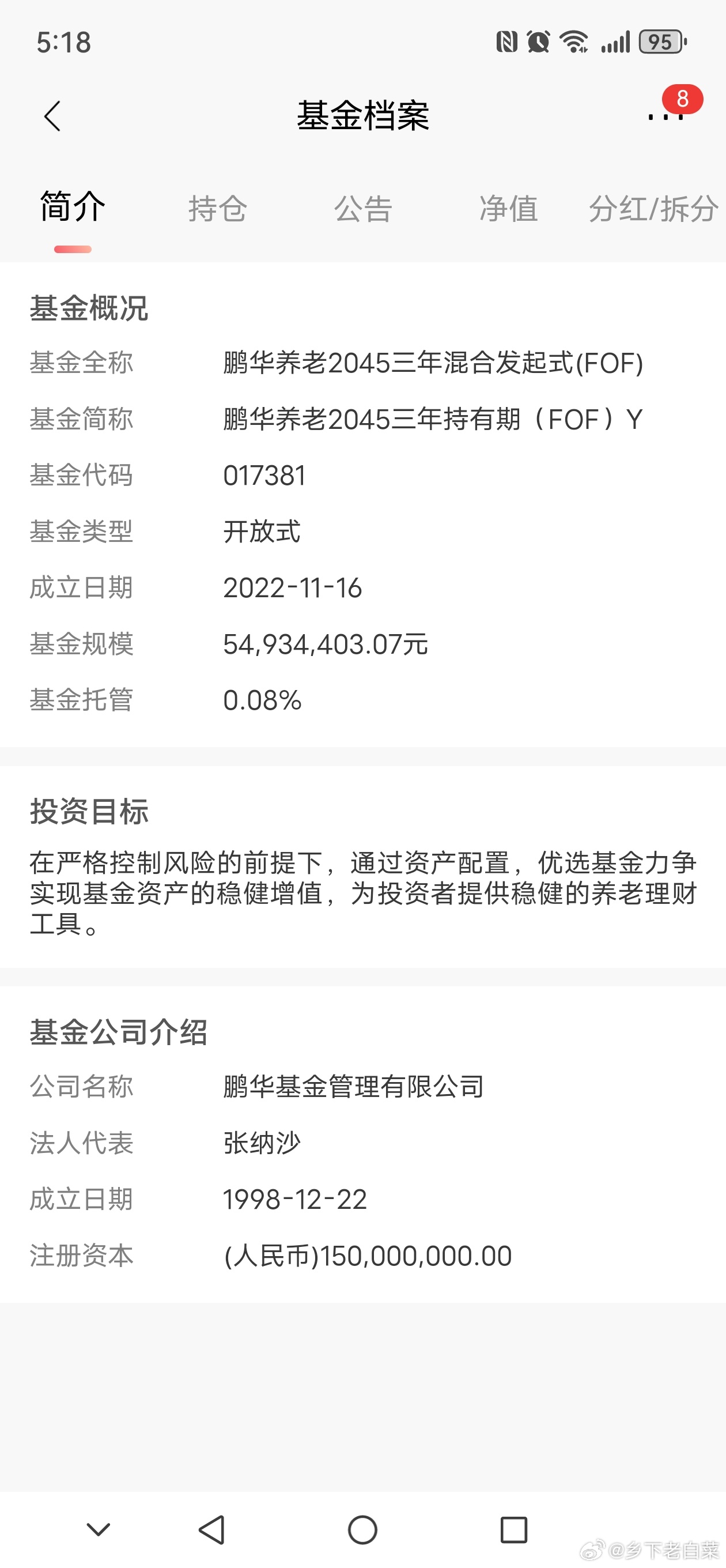Open the three-dot overflow menu
This screenshot has height=1568, width=726.
click(x=666, y=116)
